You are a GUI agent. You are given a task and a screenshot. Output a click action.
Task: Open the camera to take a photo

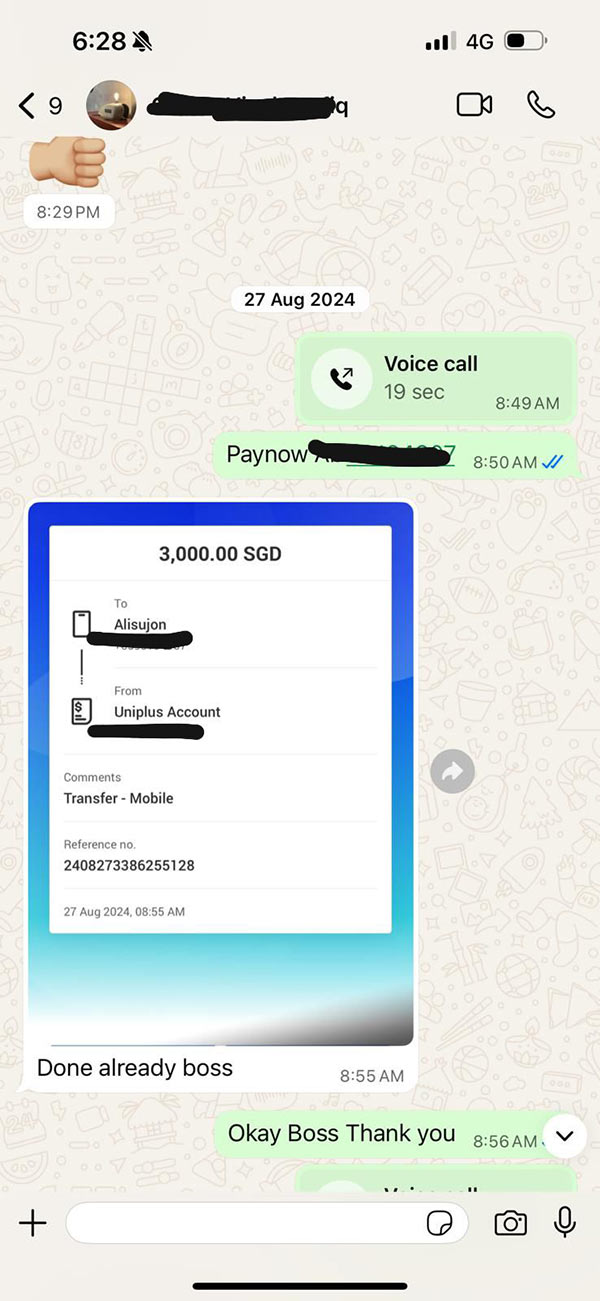pos(510,1222)
